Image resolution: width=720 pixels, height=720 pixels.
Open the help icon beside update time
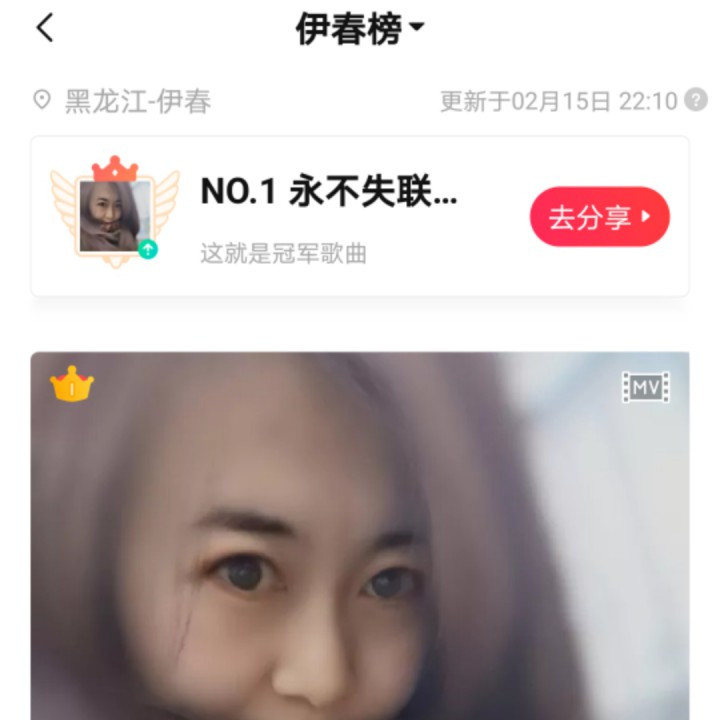pyautogui.click(x=696, y=101)
